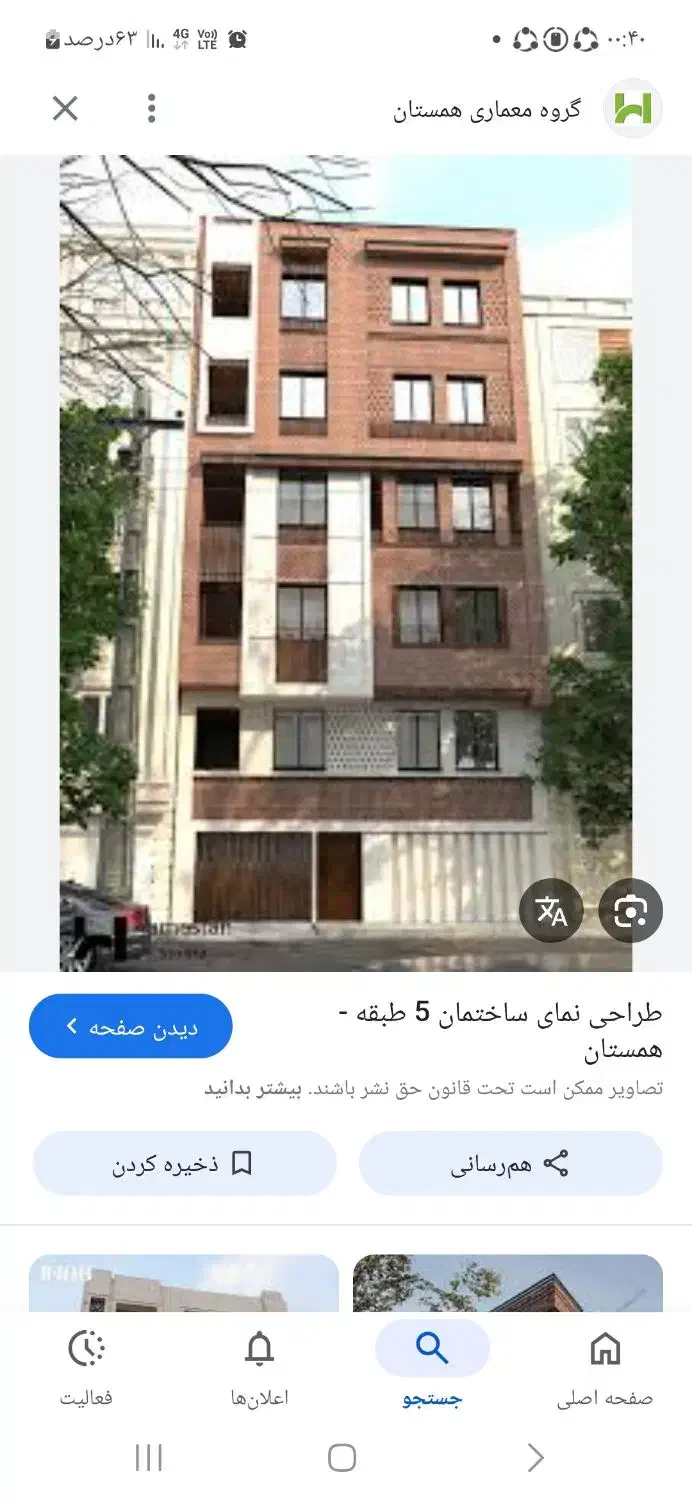Switch to the جستجو tab

click(432, 1368)
